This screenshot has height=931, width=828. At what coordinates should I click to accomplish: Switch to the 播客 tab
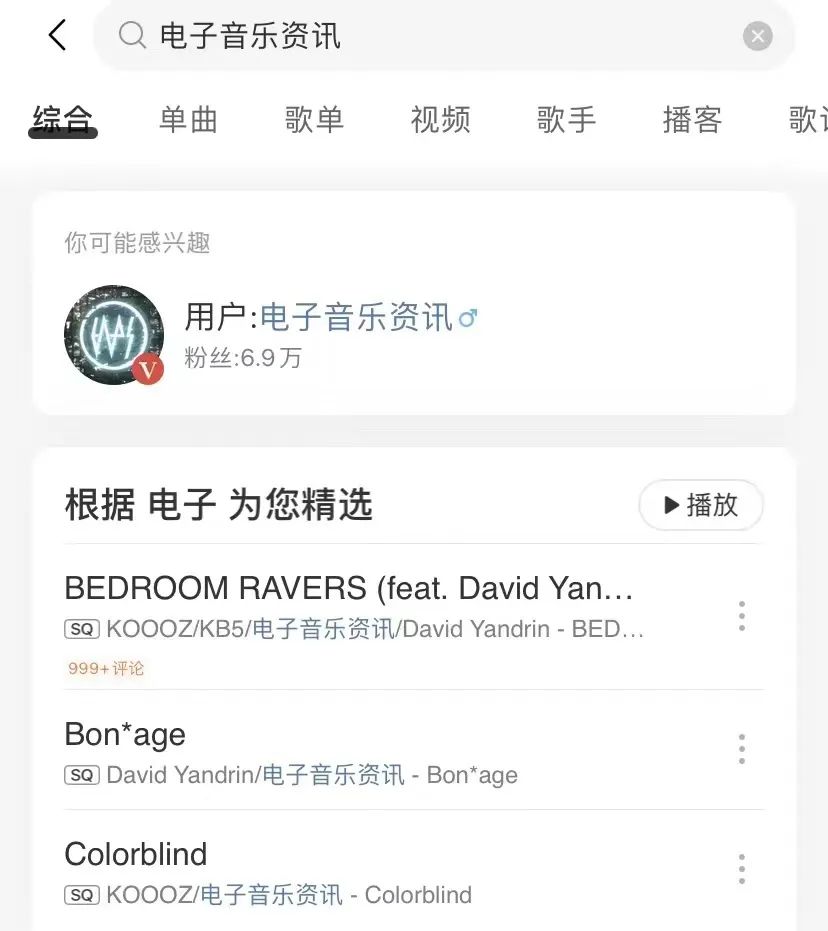(x=692, y=120)
